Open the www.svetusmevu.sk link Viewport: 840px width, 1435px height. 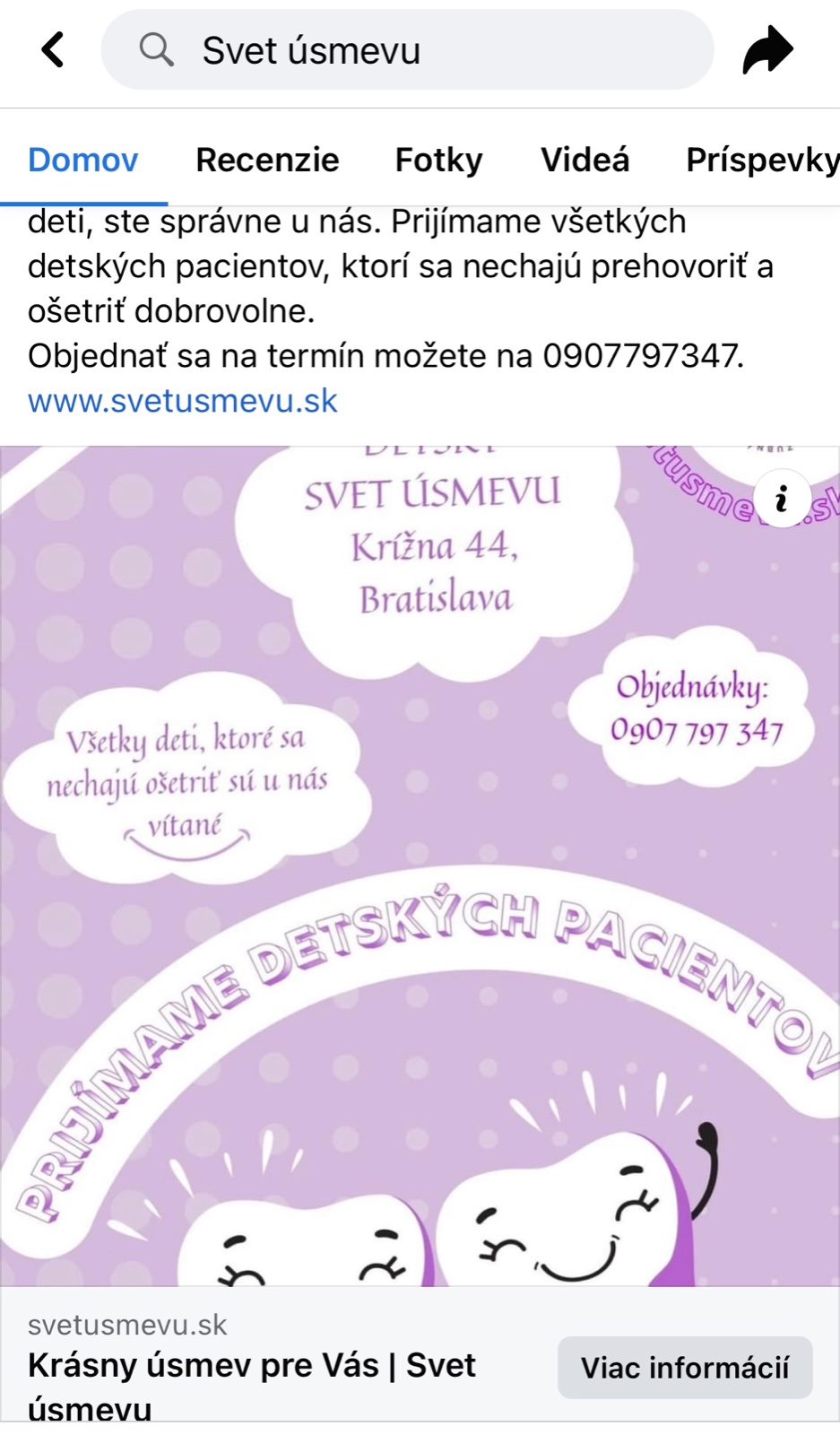tap(183, 401)
